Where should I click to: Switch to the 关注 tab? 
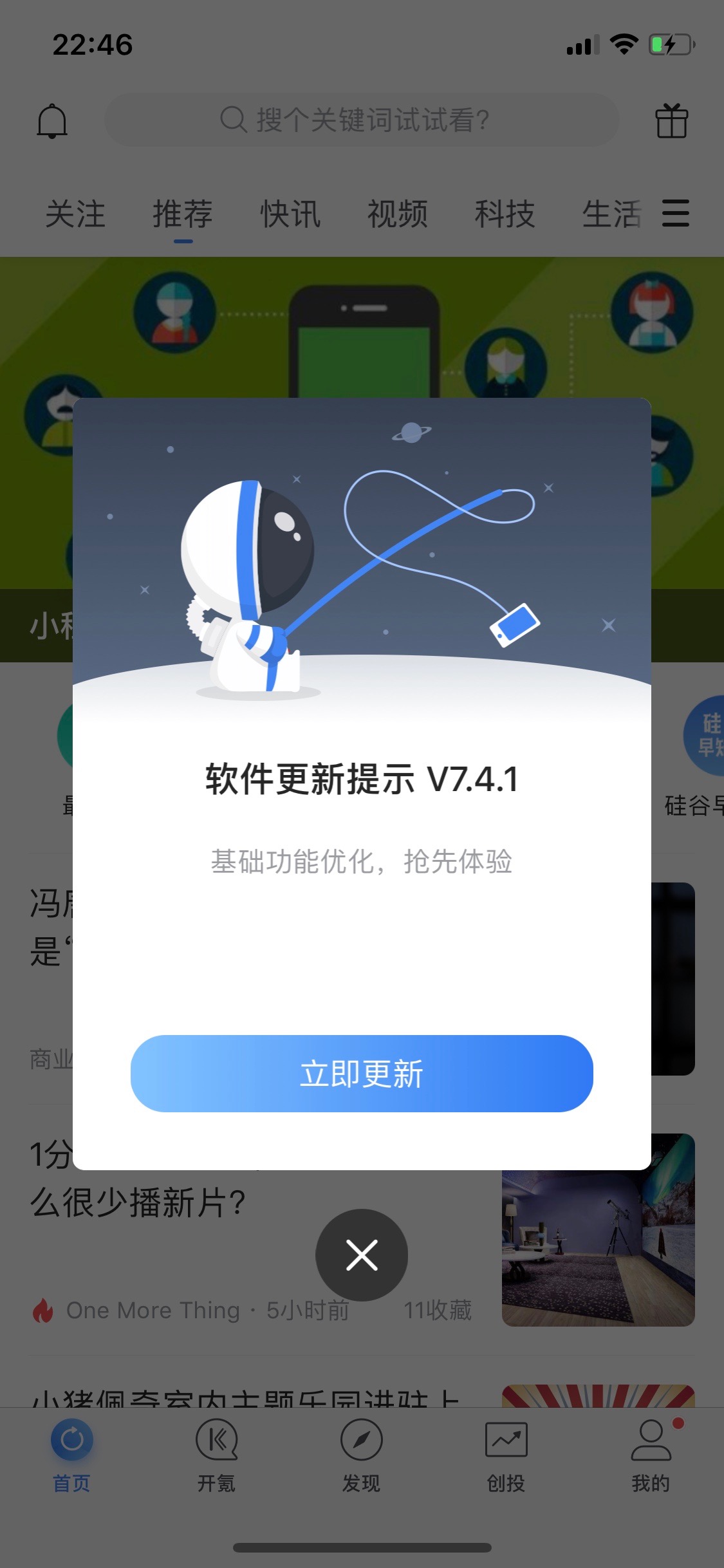75,214
